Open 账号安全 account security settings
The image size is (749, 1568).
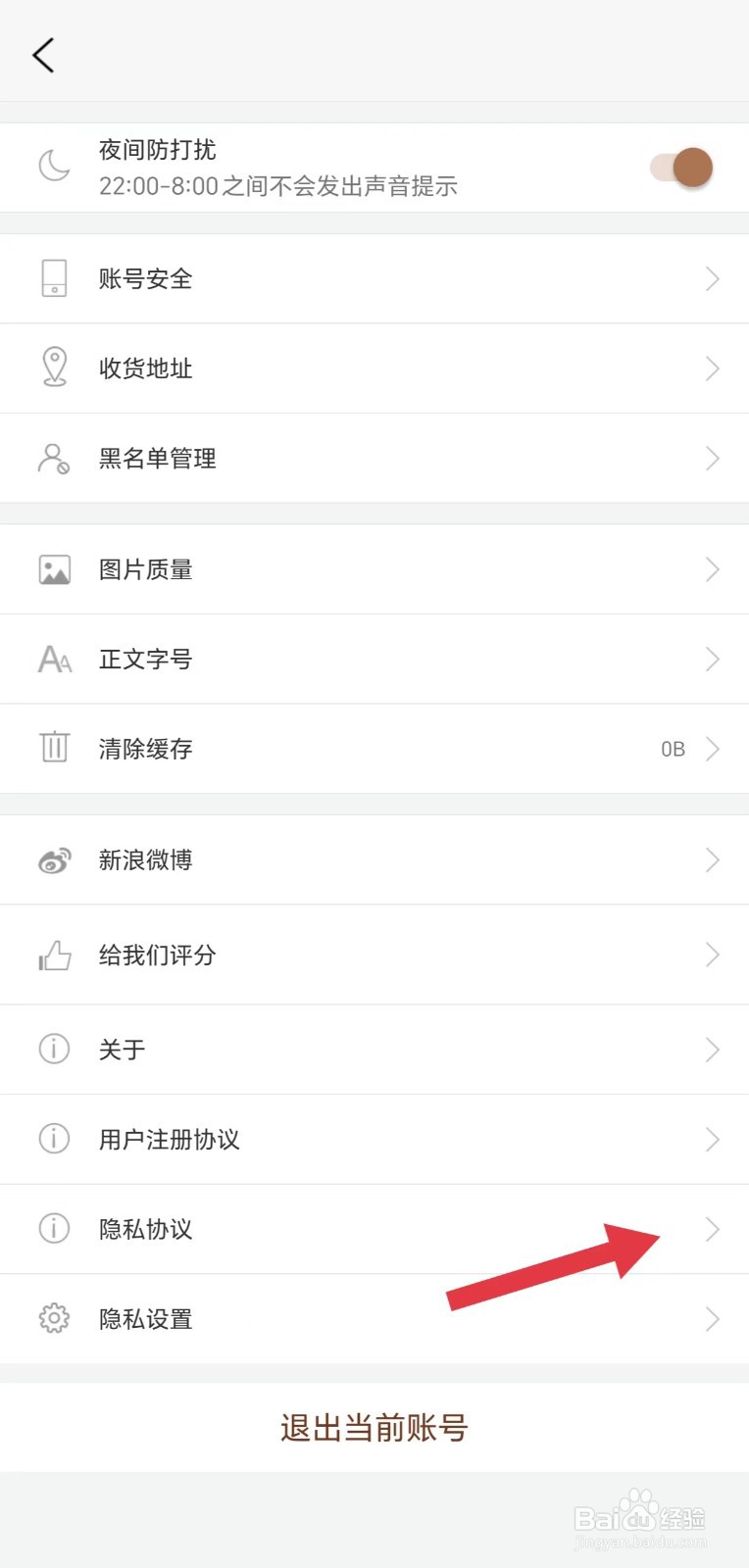point(374,279)
